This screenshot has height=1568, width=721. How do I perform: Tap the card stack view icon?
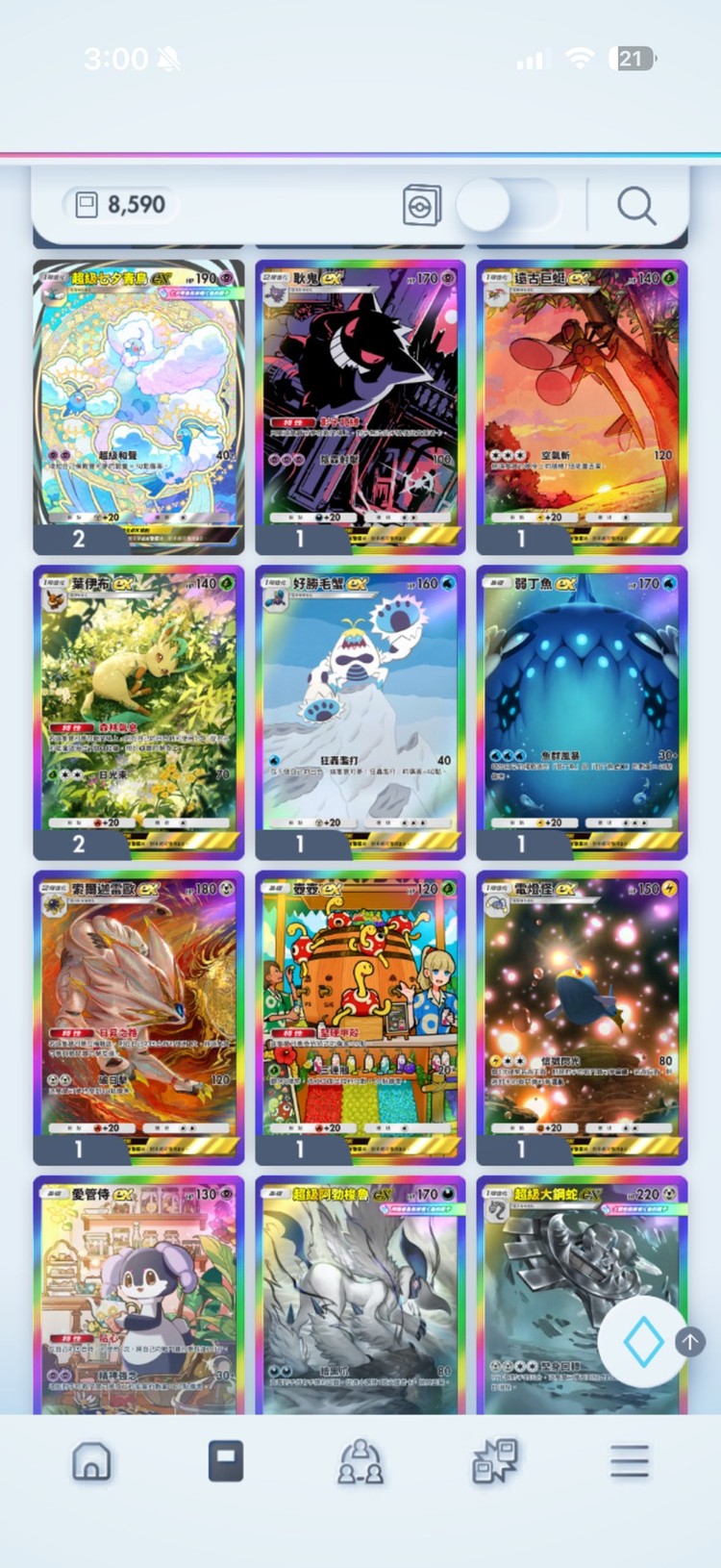pos(421,205)
